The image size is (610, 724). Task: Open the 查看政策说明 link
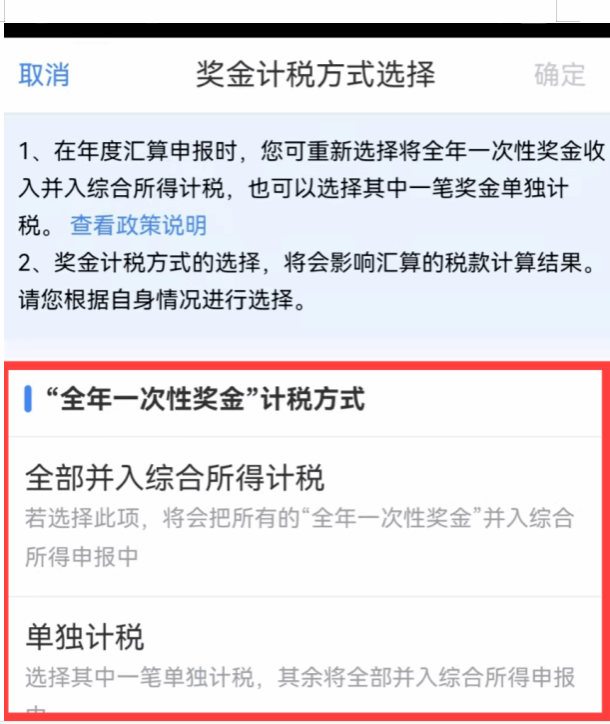(x=138, y=225)
